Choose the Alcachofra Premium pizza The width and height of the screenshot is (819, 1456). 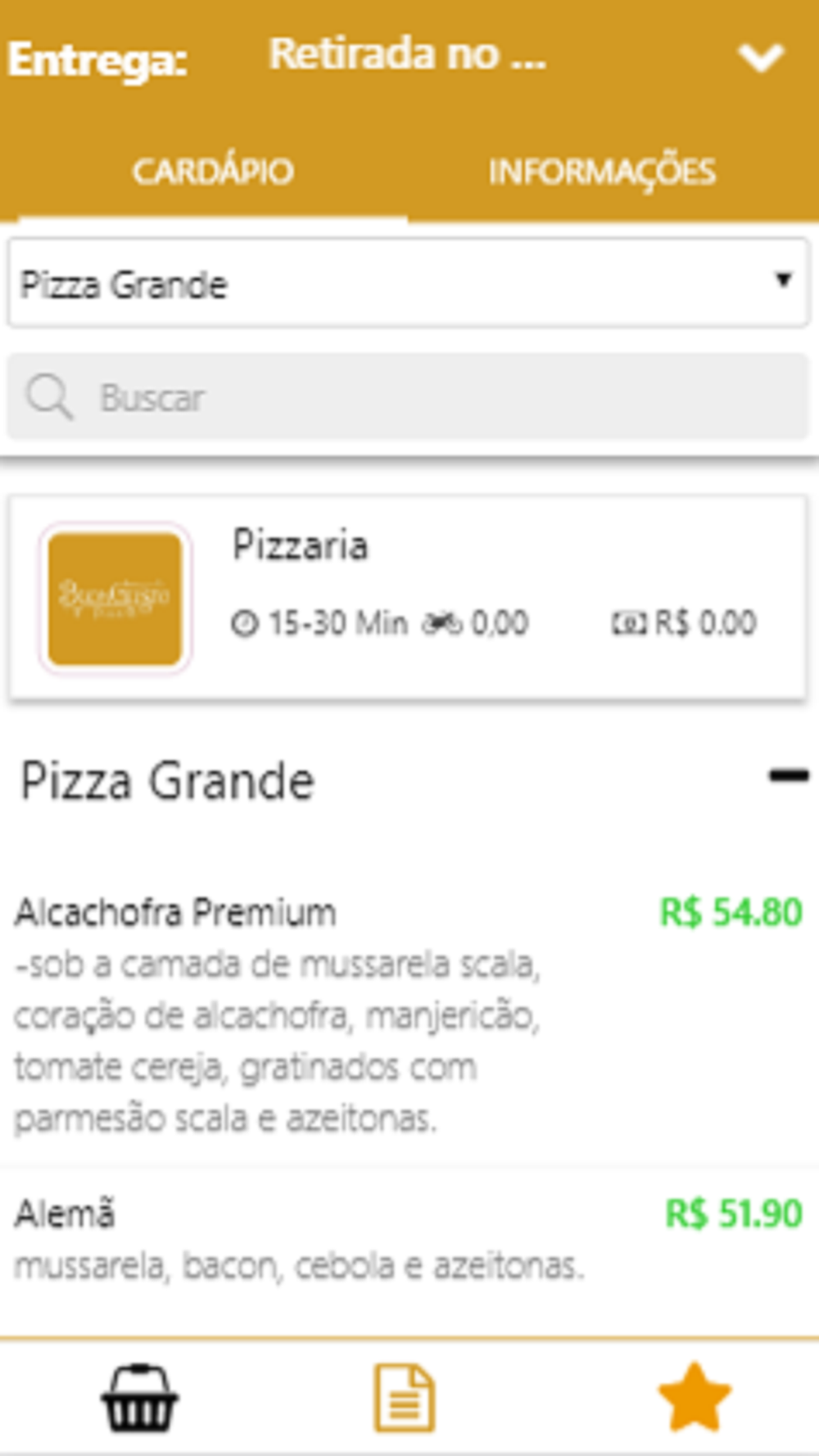[x=409, y=1015]
